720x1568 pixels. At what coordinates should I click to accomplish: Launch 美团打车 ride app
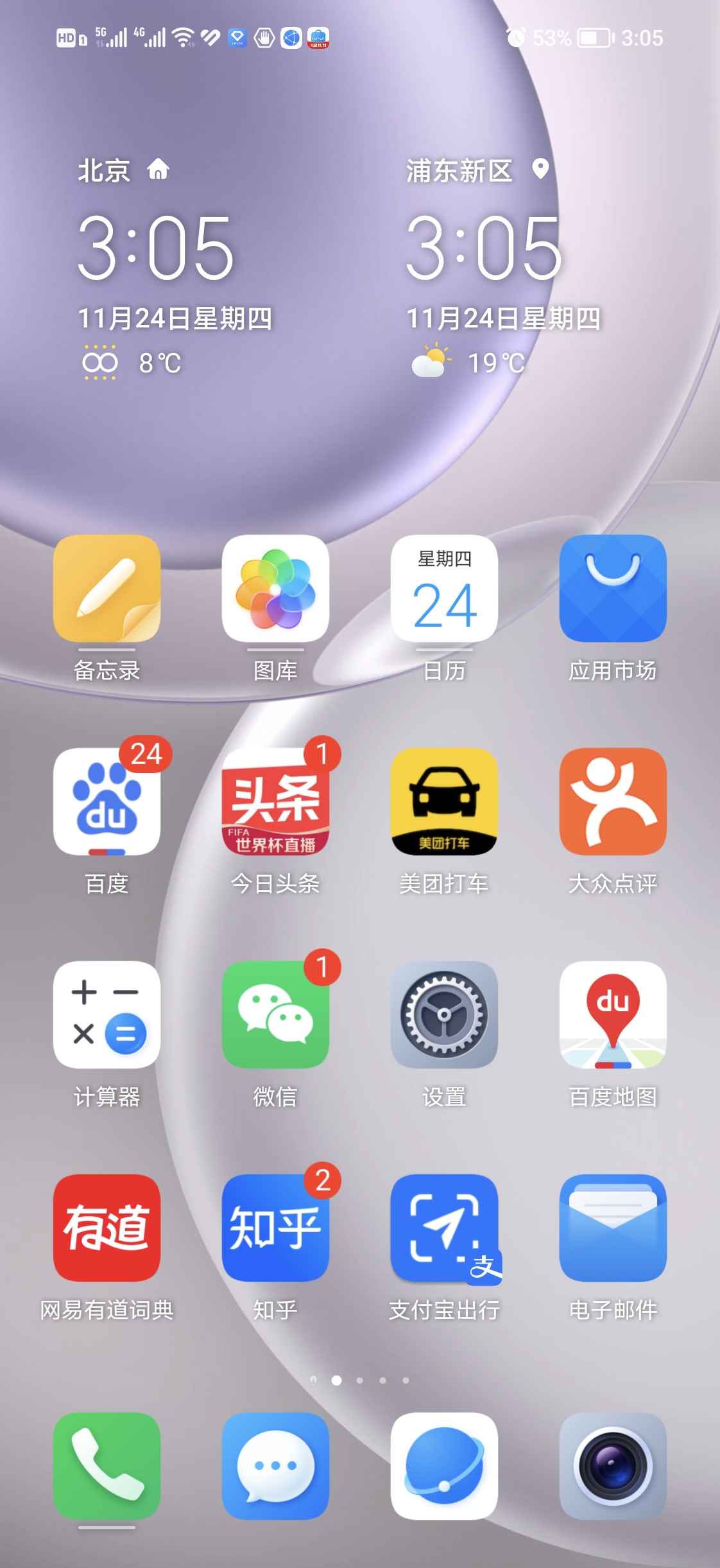tap(444, 801)
